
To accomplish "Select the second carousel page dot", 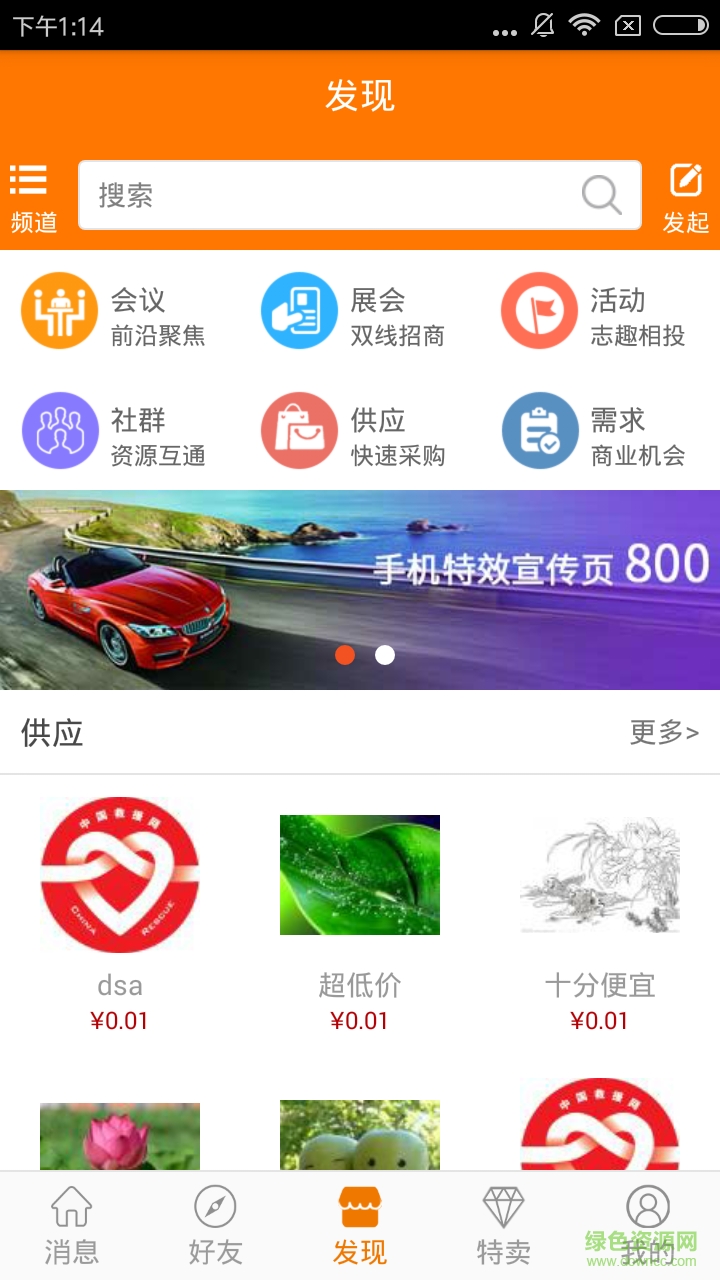I will coord(383,655).
